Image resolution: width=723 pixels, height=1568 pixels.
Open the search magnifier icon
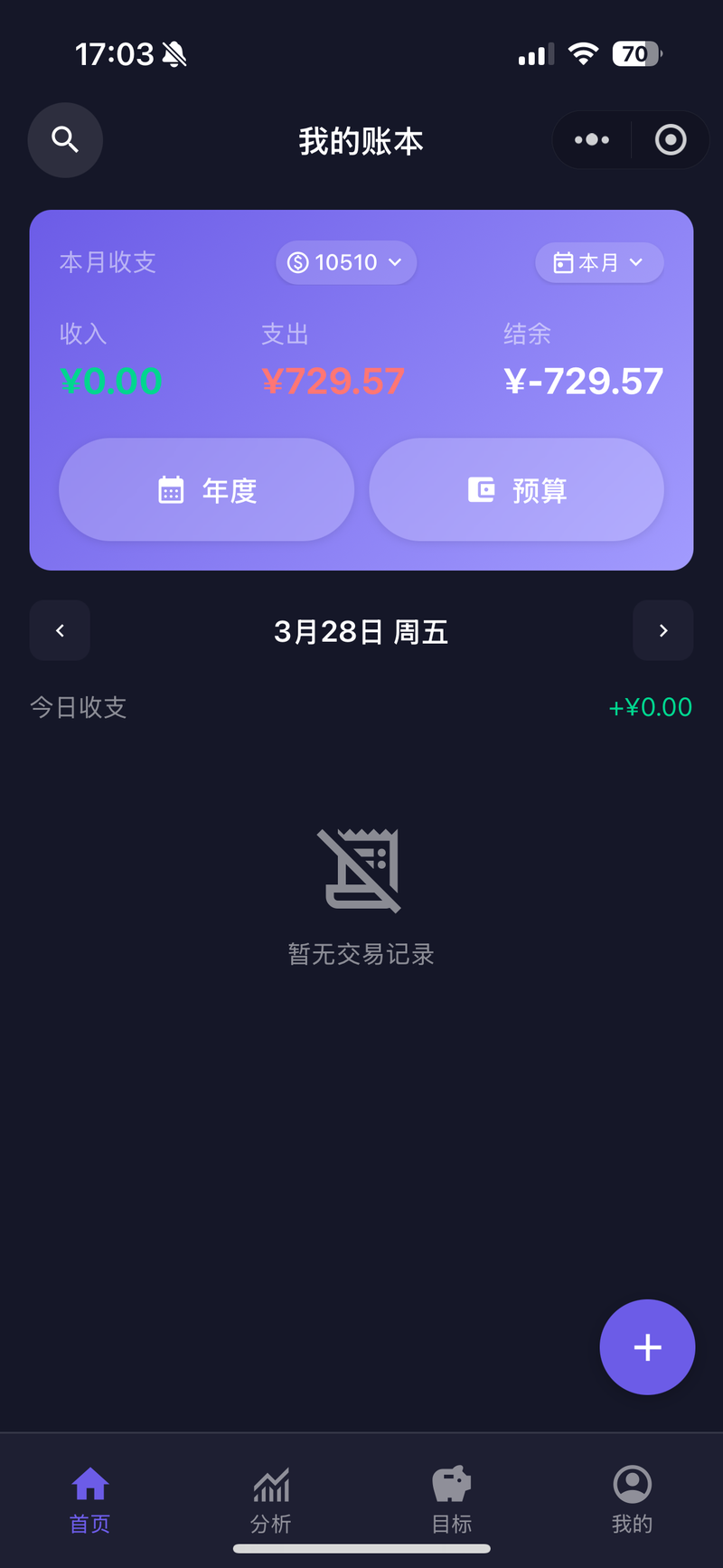pos(65,140)
